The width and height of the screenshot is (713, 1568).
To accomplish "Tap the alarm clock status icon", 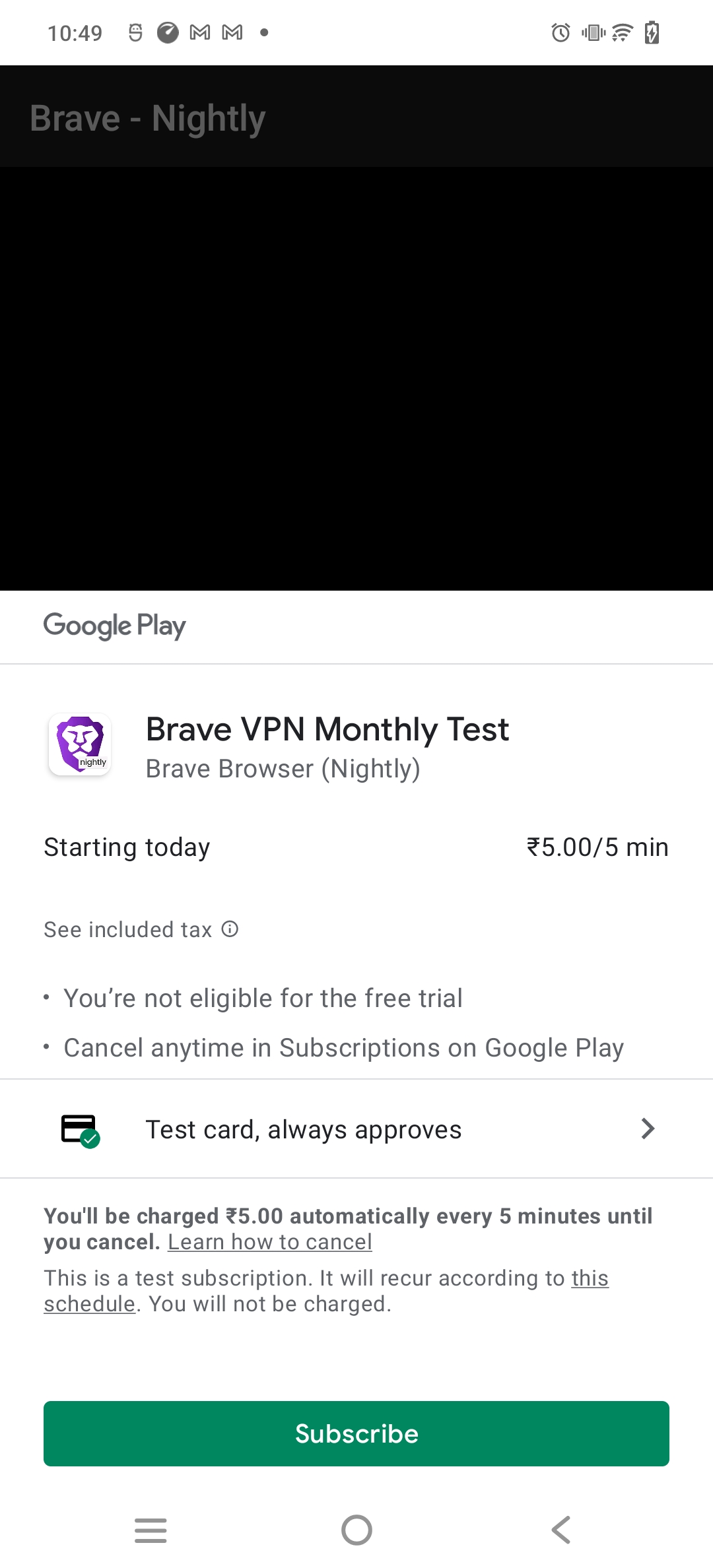I will [559, 32].
